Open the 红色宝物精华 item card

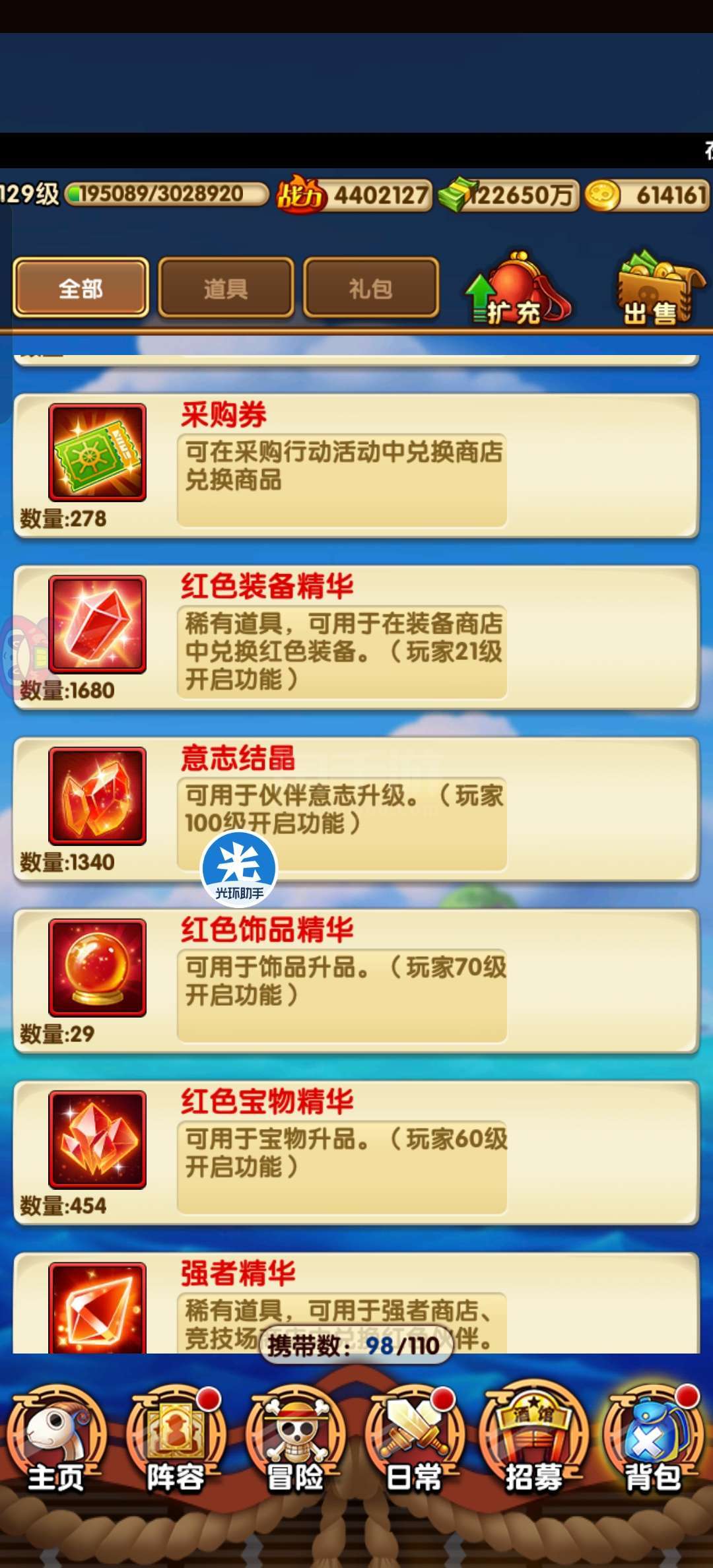coord(356,1152)
